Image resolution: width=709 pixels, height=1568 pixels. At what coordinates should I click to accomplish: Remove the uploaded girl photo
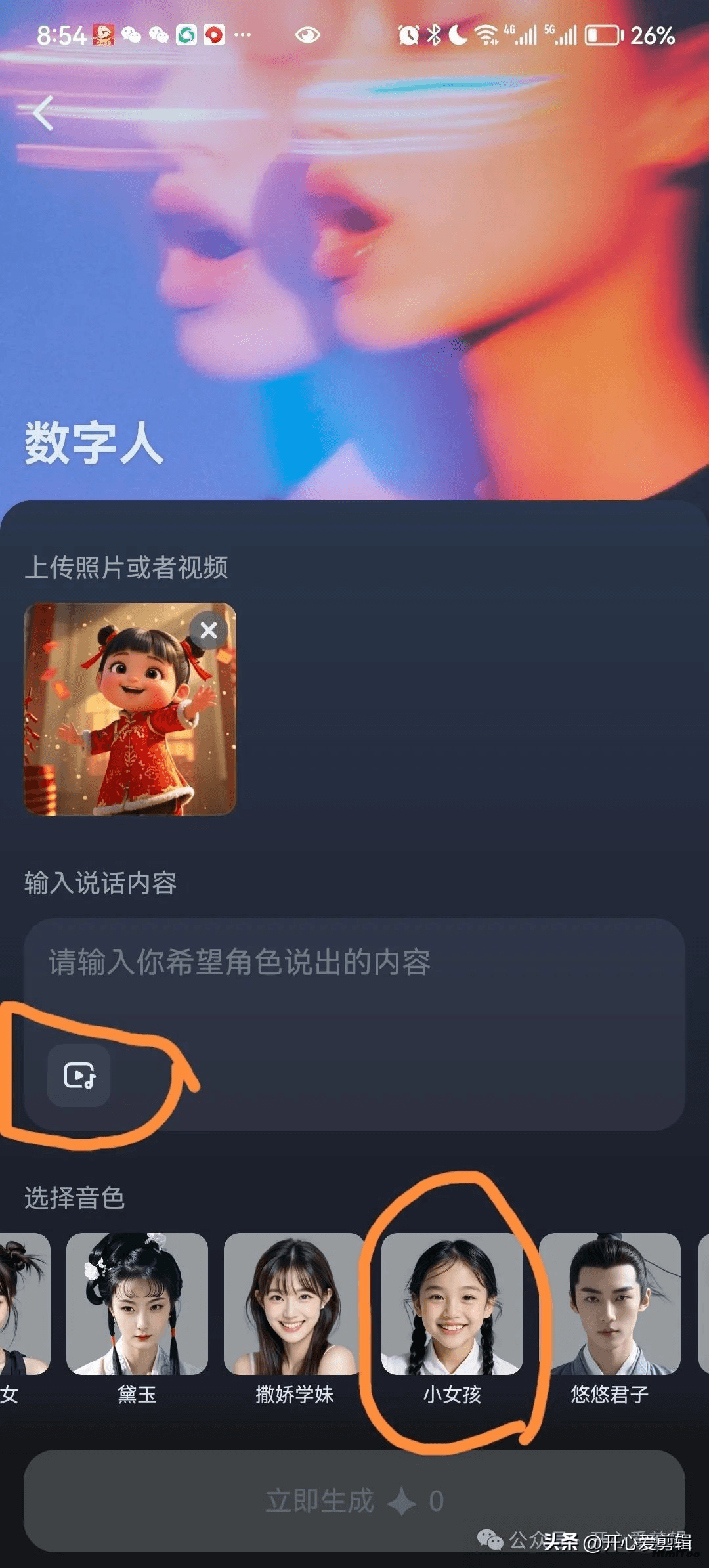[x=209, y=630]
